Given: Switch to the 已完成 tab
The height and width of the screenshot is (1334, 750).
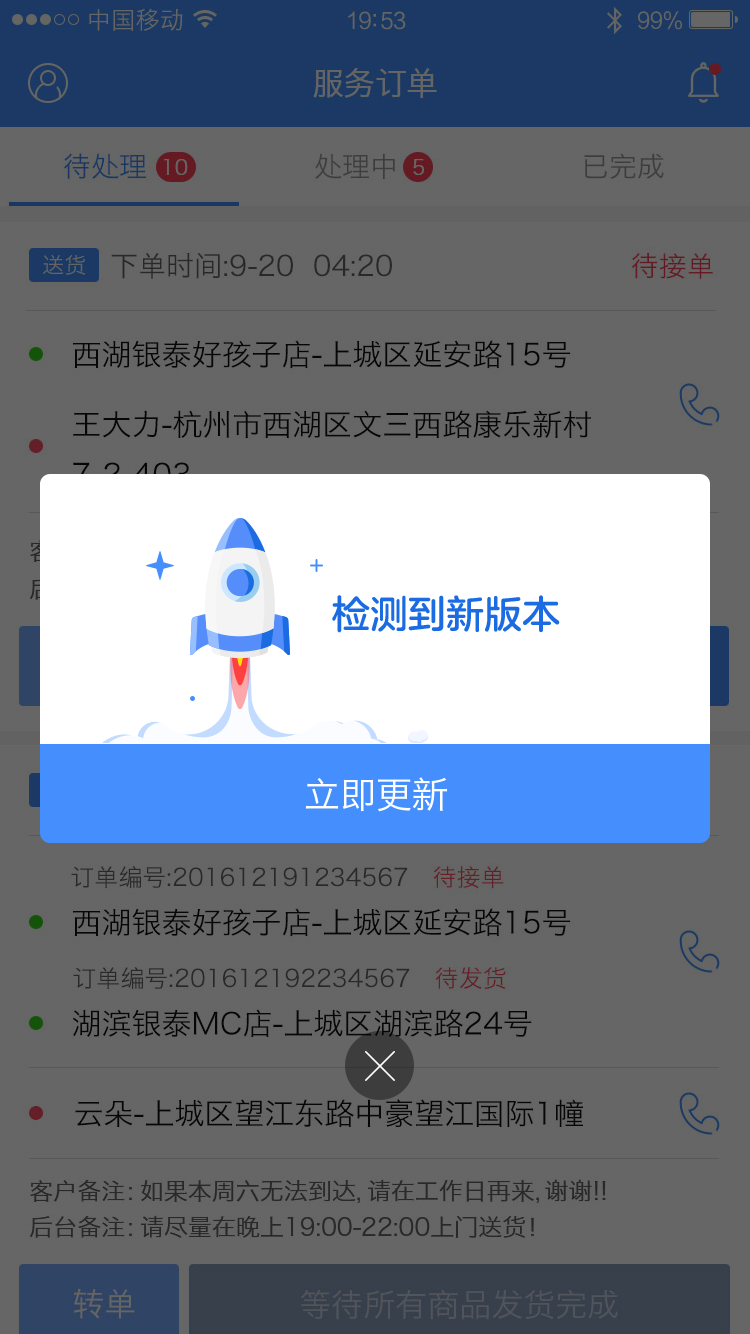Looking at the screenshot, I should coord(623,167).
